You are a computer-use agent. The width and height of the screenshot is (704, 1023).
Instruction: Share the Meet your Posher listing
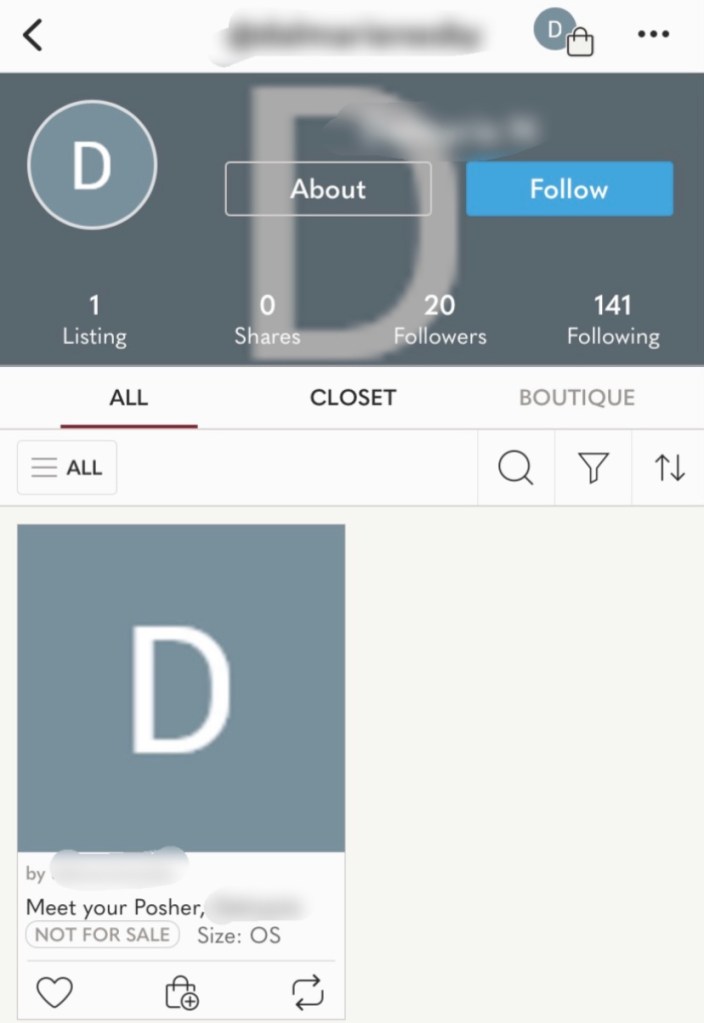[x=307, y=992]
